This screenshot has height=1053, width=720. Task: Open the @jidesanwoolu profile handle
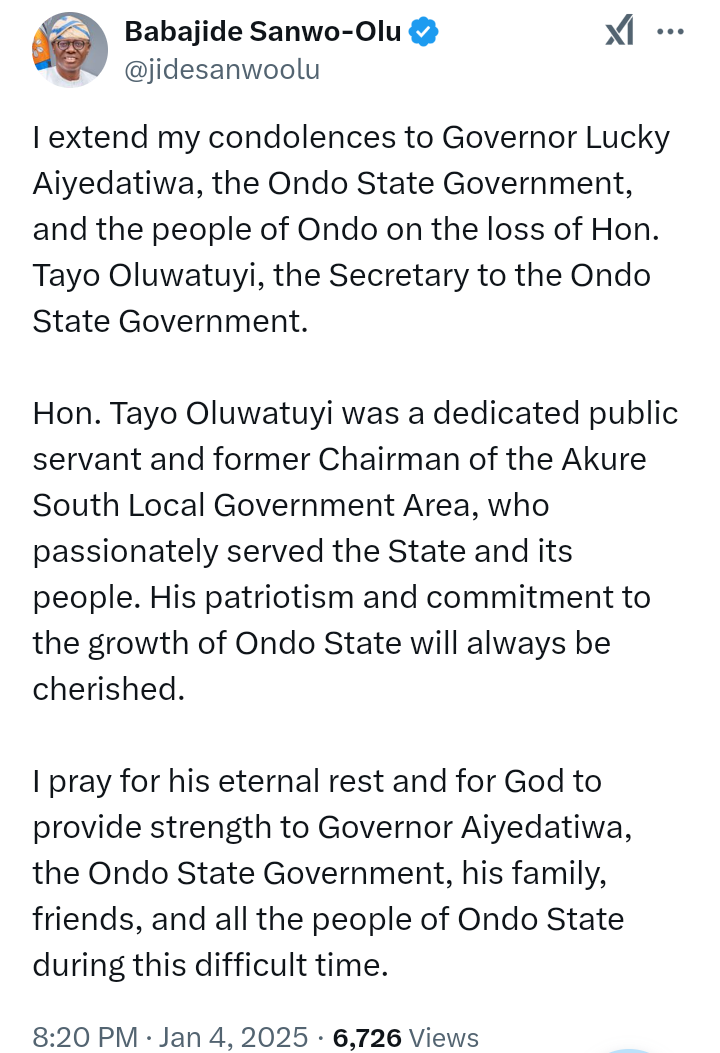[x=222, y=70]
